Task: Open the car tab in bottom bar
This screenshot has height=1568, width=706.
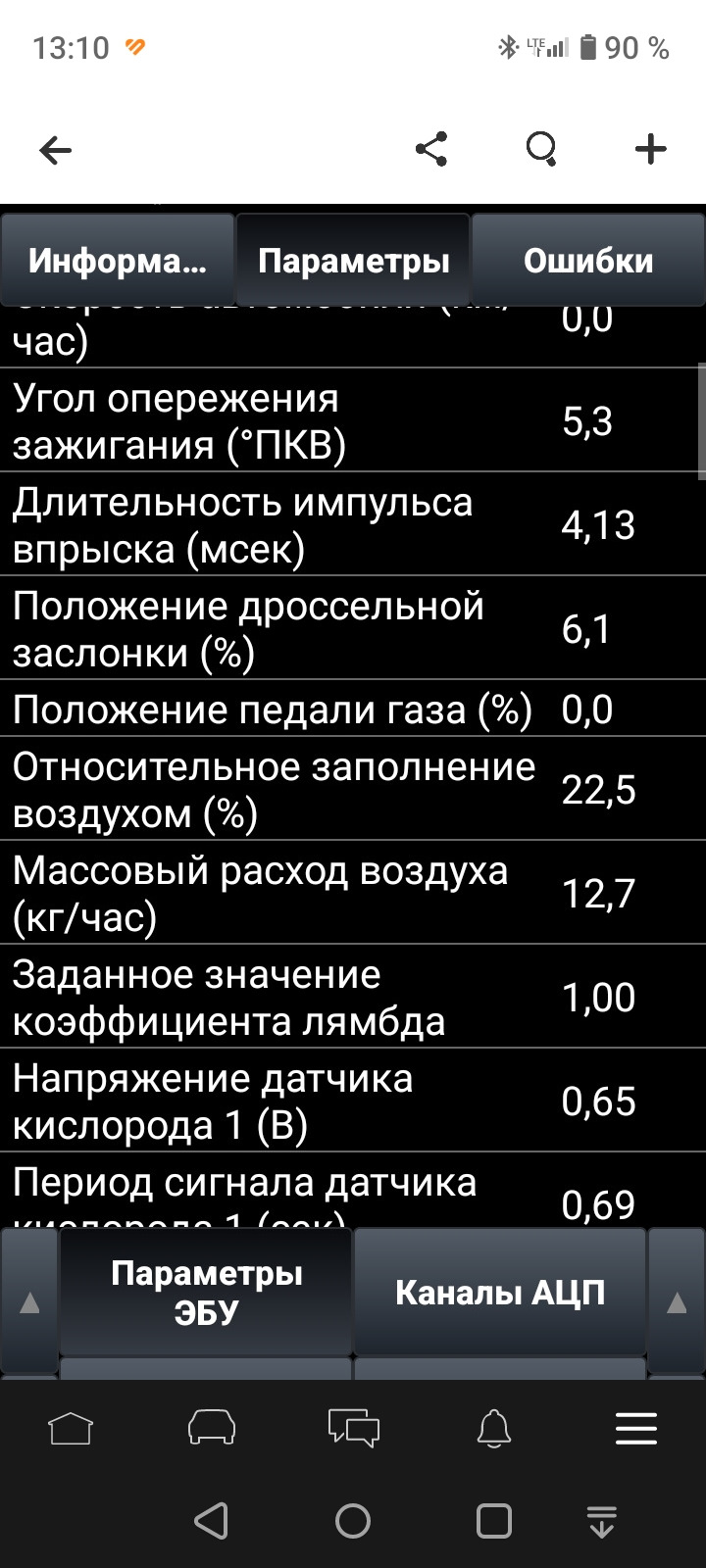Action: (212, 1428)
